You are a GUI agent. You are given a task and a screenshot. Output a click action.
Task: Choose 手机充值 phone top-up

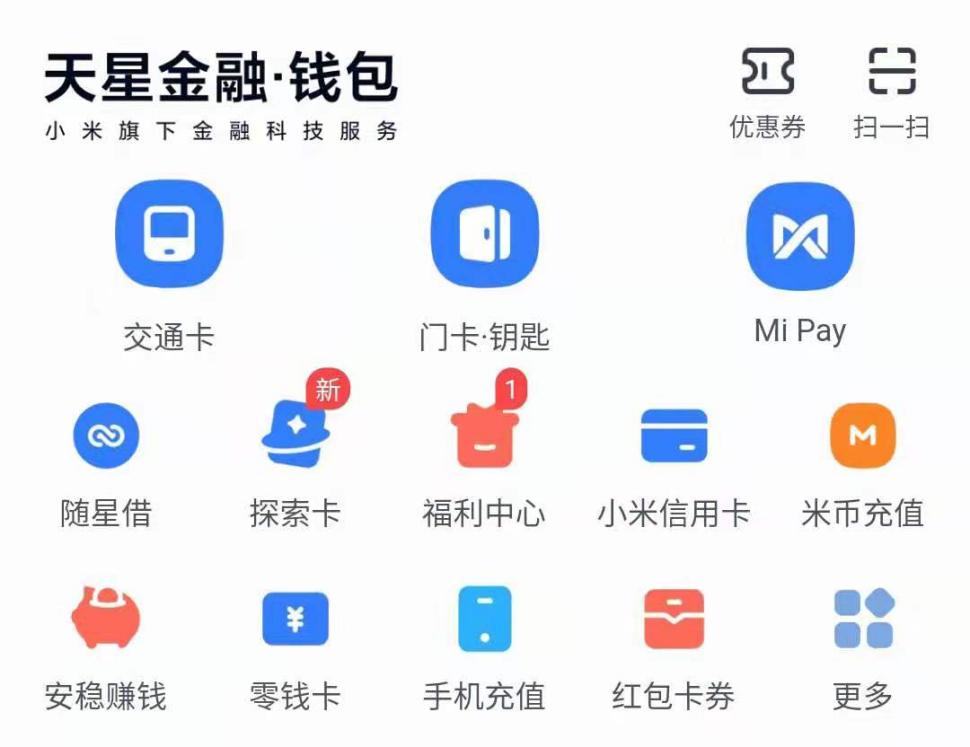click(x=484, y=620)
